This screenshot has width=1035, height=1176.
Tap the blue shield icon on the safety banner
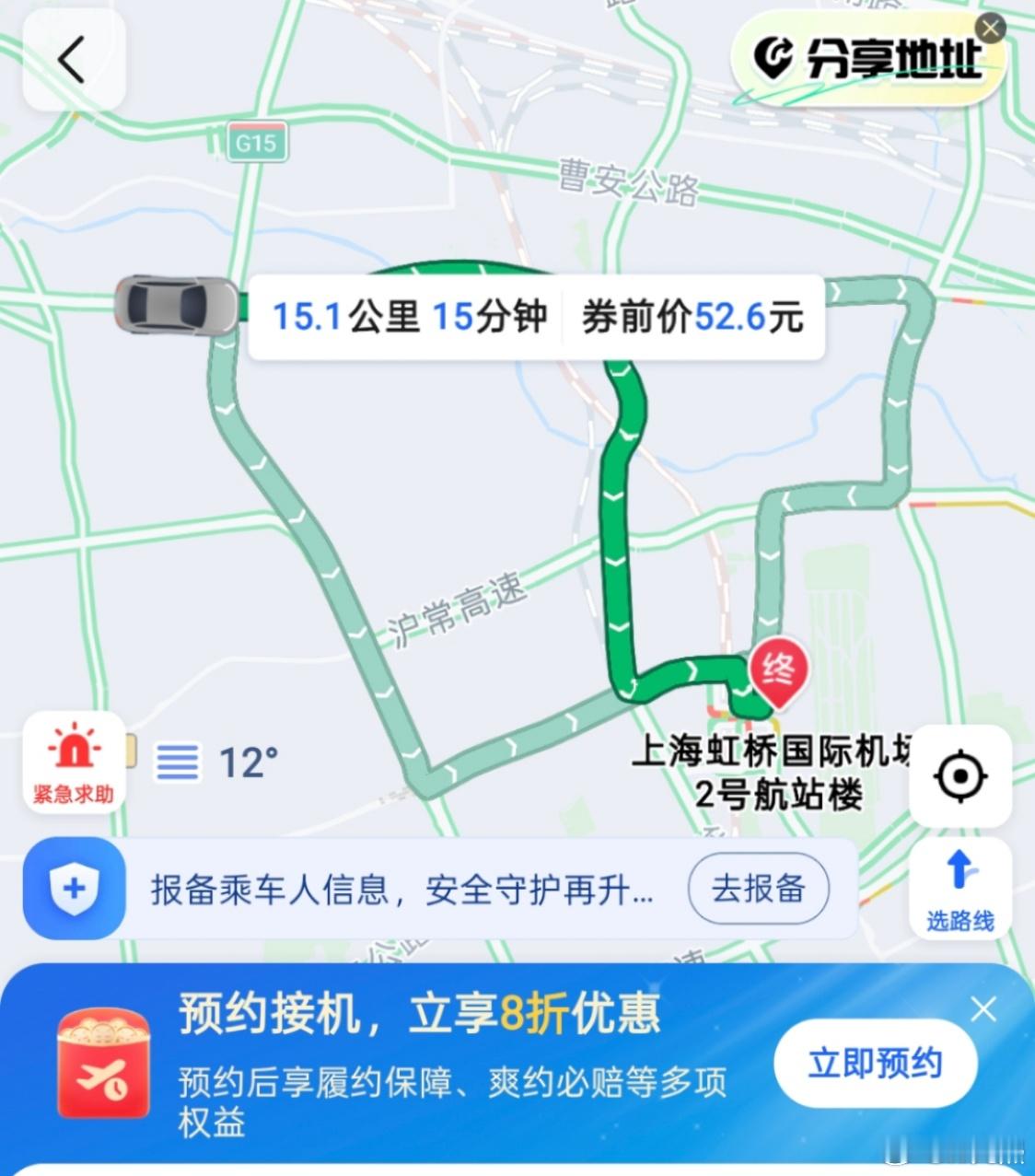(x=74, y=889)
